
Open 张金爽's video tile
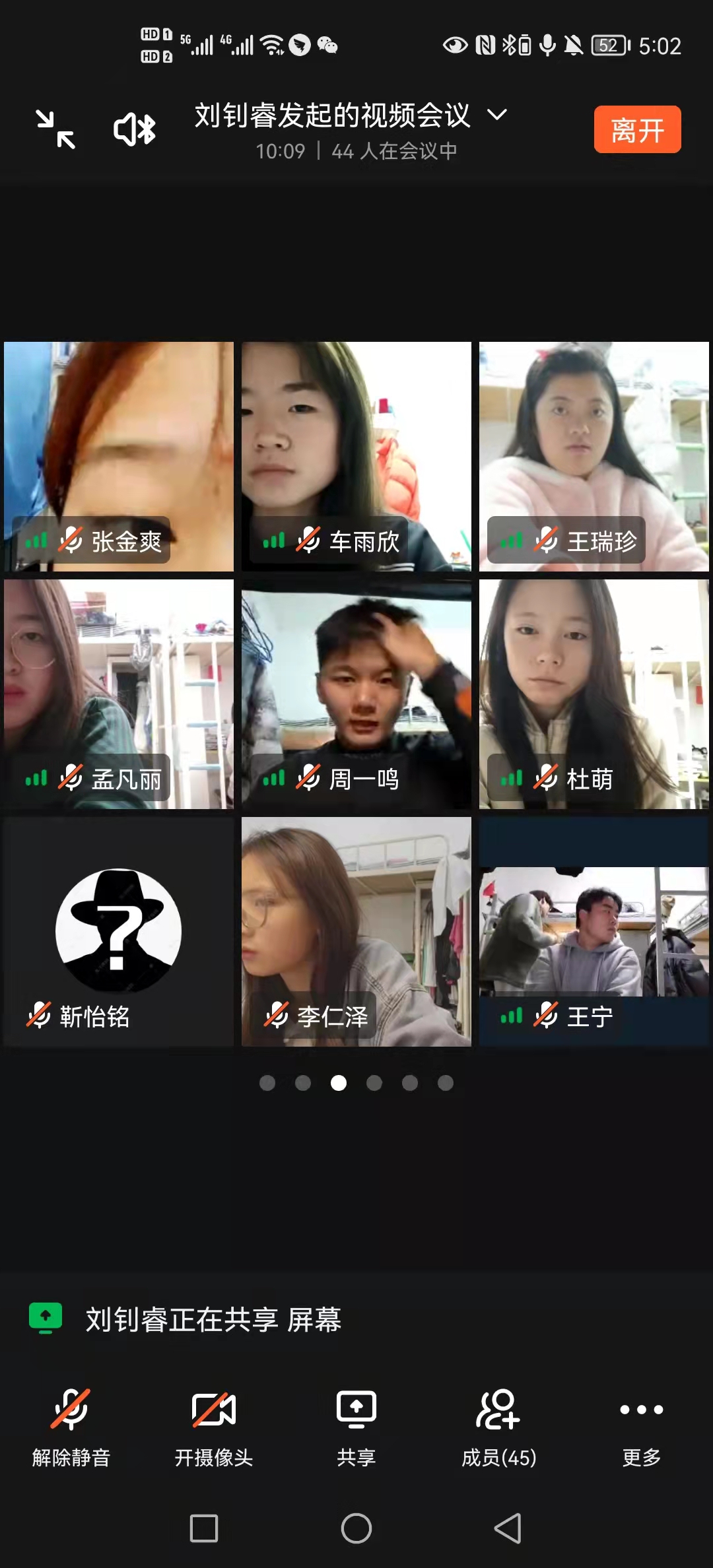click(119, 455)
